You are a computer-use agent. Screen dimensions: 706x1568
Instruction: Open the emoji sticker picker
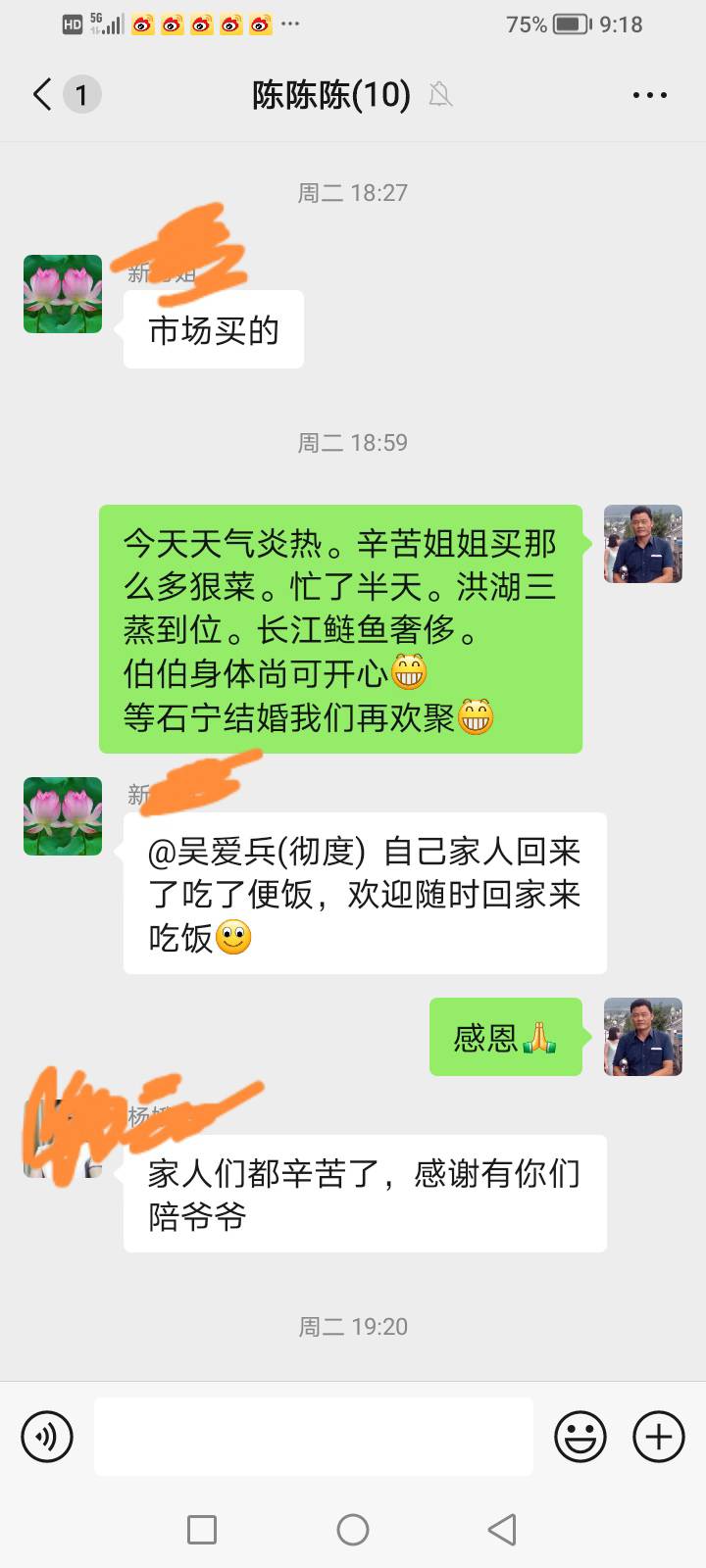click(580, 1437)
